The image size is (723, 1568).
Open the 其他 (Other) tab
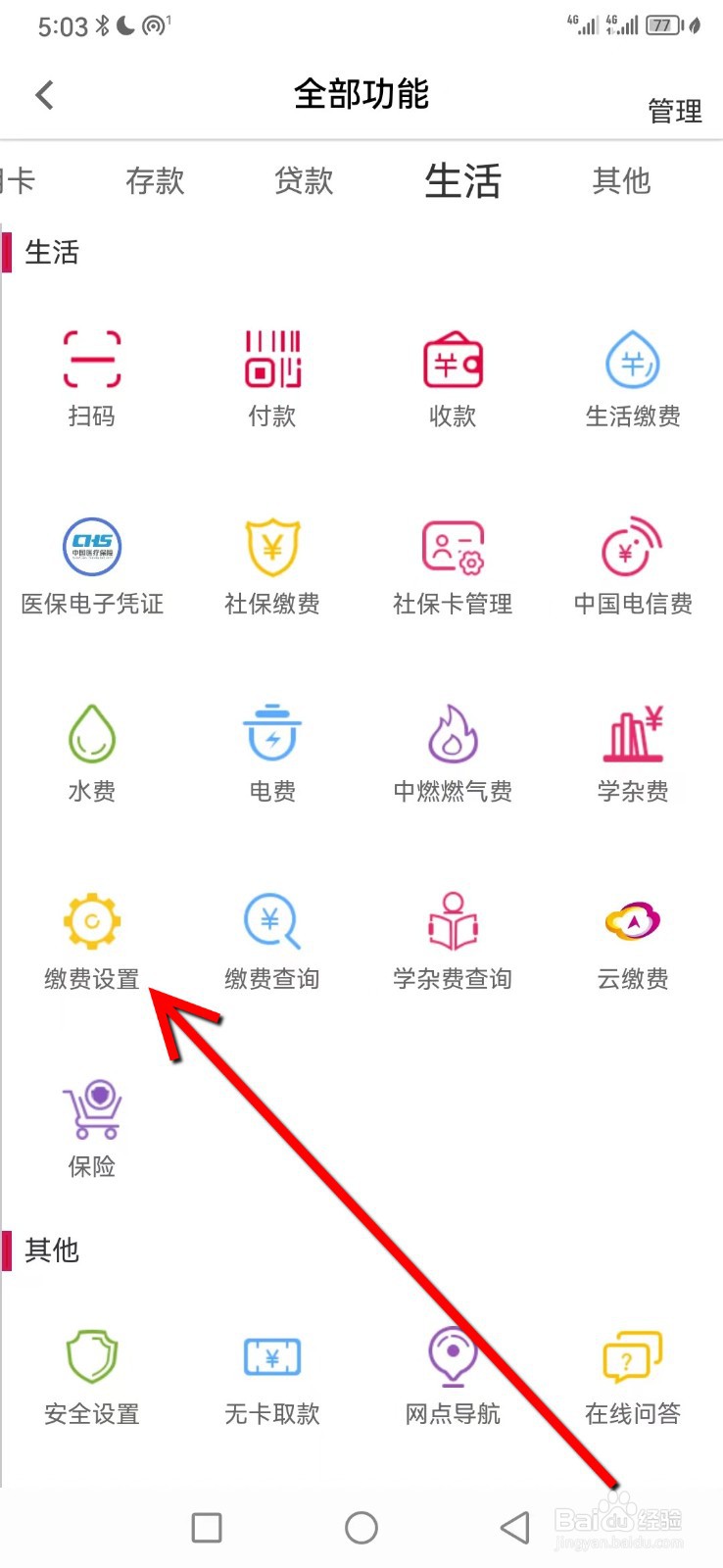[621, 181]
